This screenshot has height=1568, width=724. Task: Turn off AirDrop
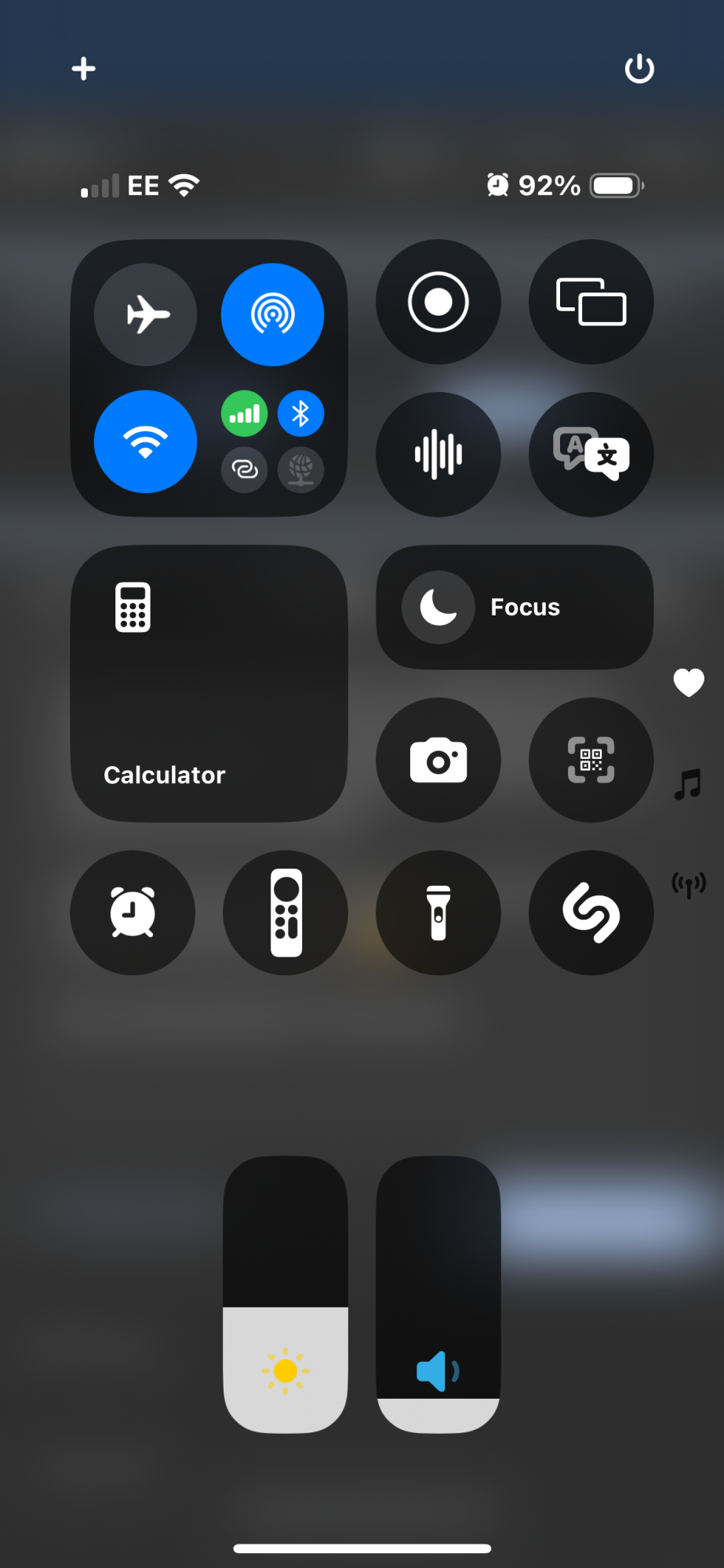coord(273,314)
